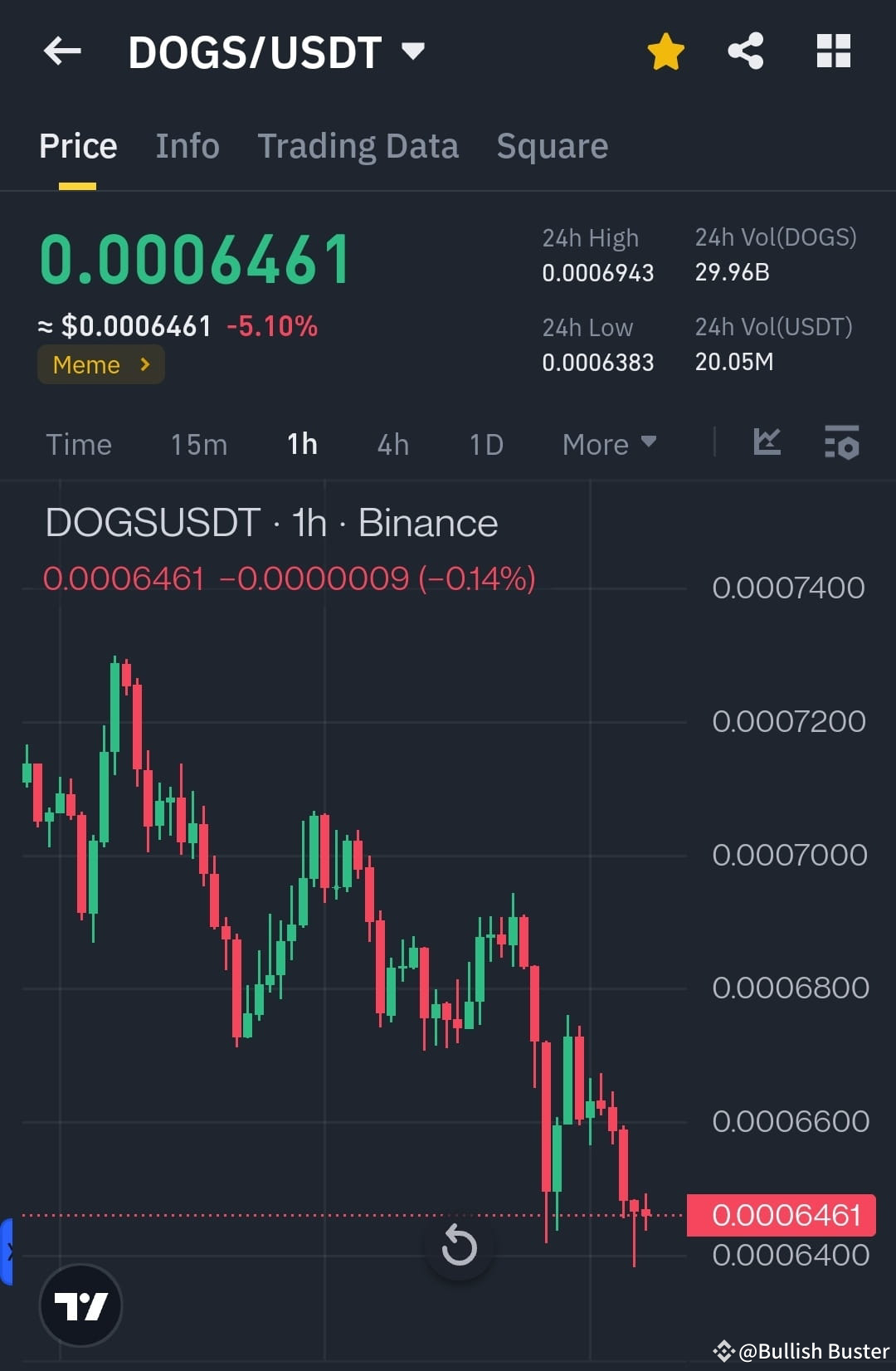This screenshot has height=1371, width=896.
Task: Expand the More timeframes dropdown
Action: pos(608,444)
